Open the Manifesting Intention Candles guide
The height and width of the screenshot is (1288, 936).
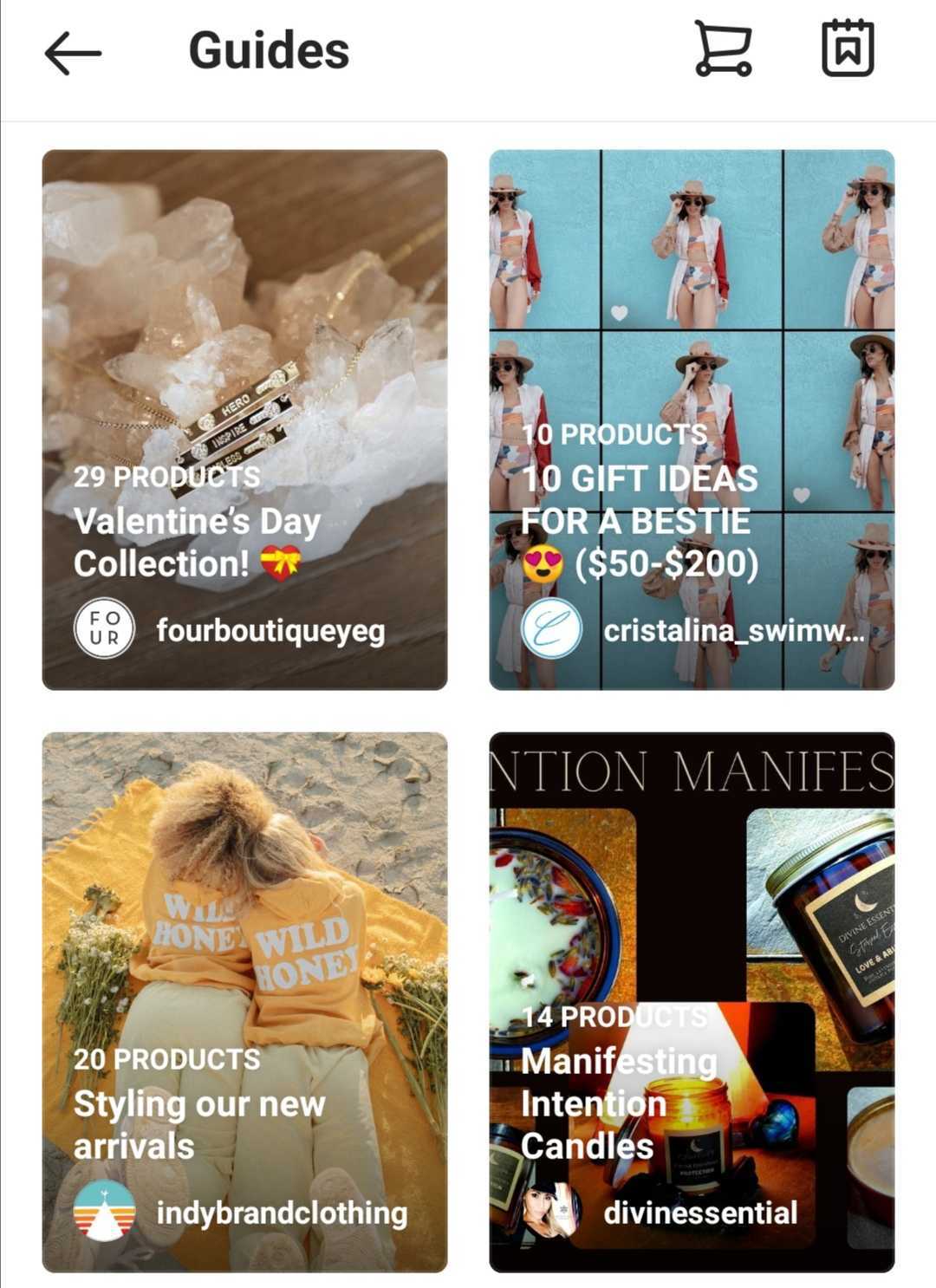692,1002
